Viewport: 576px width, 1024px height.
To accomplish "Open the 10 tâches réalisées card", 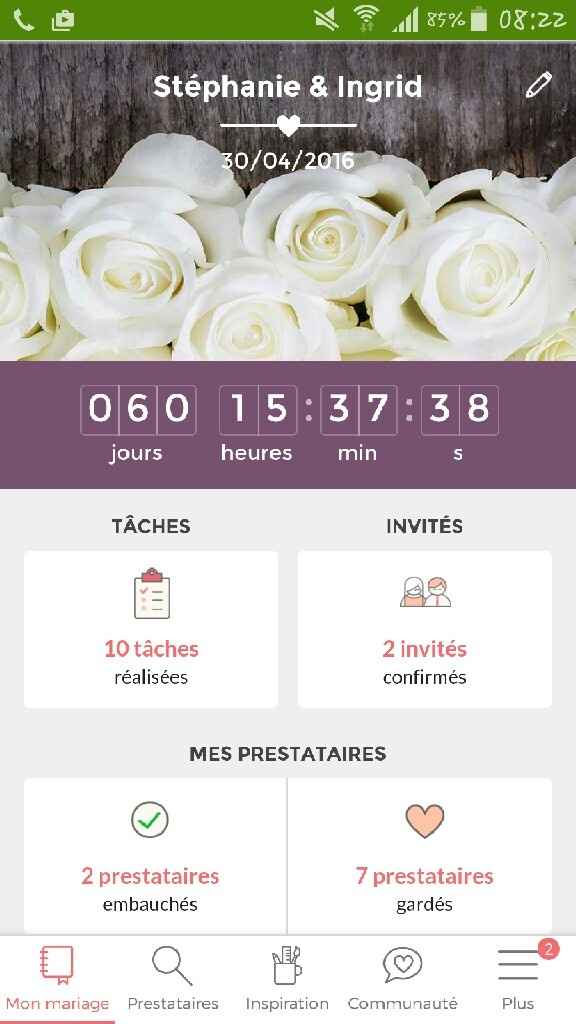I will pos(151,629).
